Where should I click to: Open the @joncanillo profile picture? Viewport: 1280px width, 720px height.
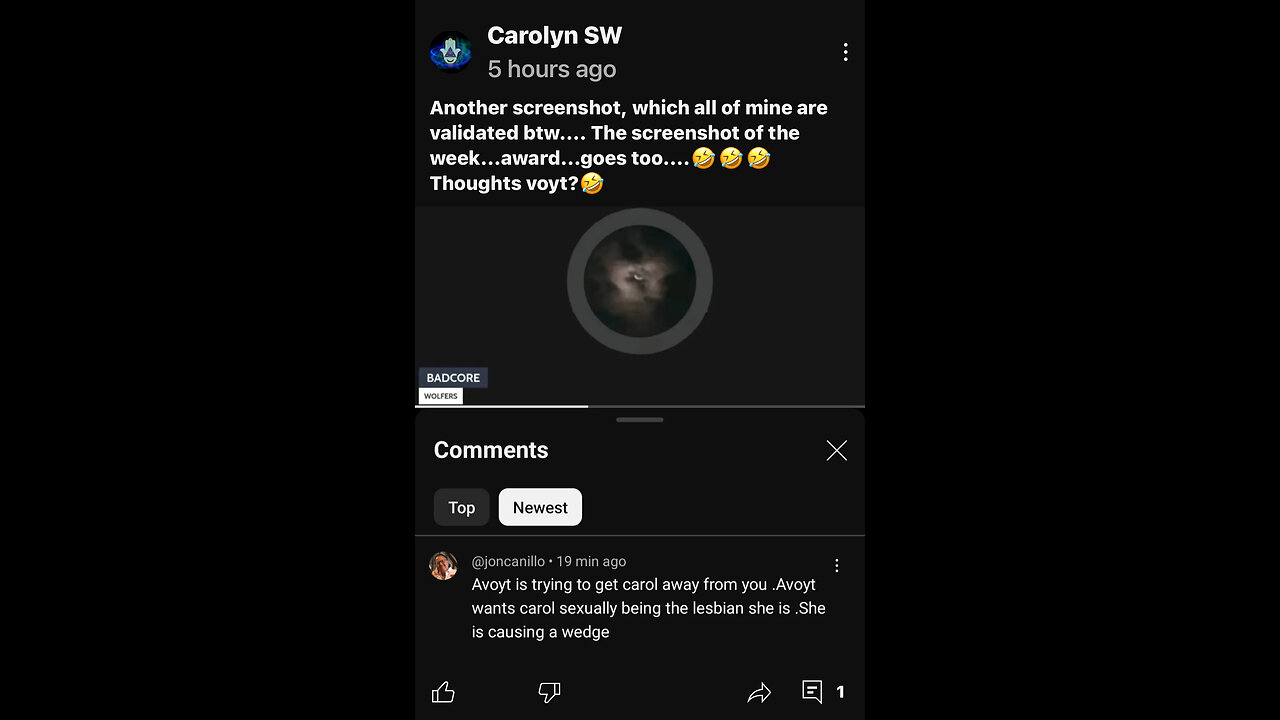point(443,566)
